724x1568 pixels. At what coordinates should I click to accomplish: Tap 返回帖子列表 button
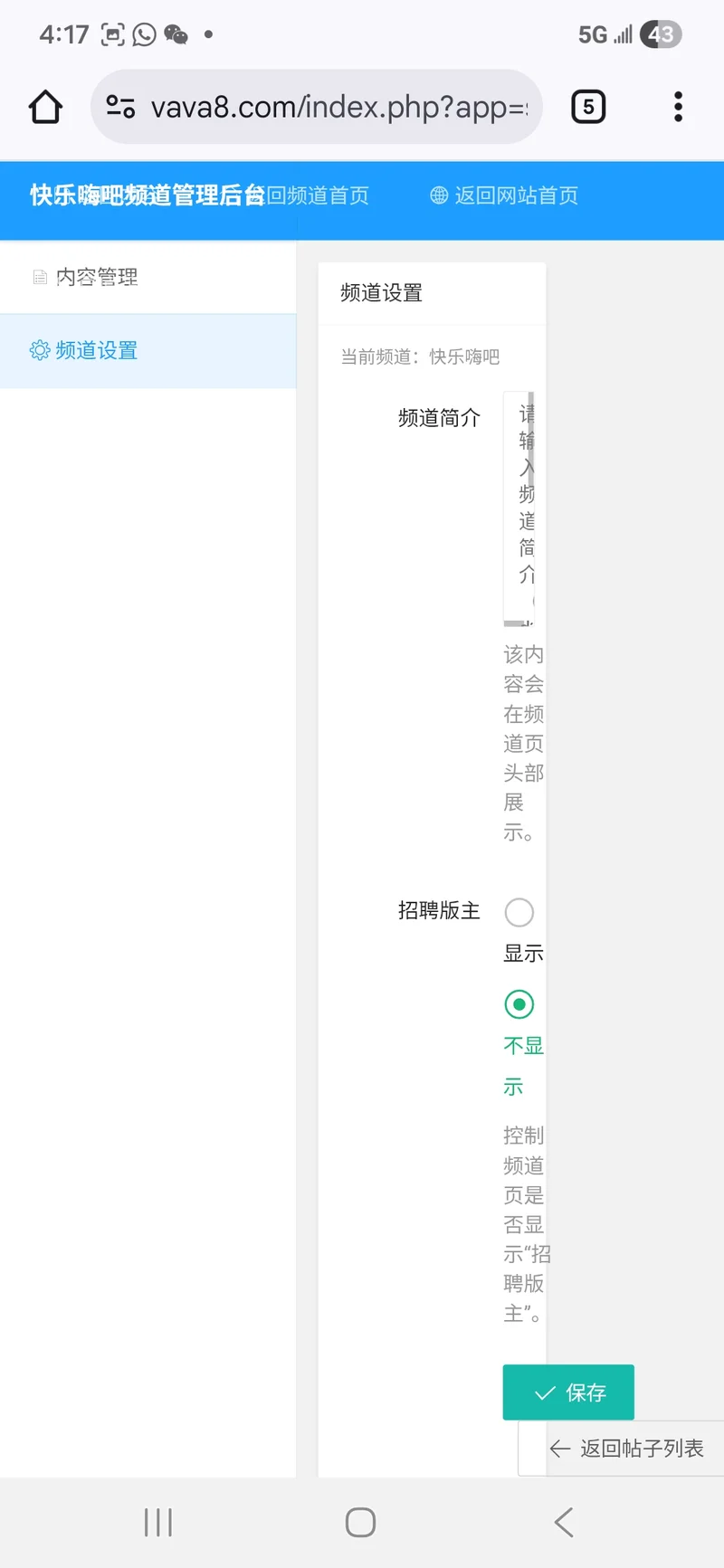point(626,1449)
